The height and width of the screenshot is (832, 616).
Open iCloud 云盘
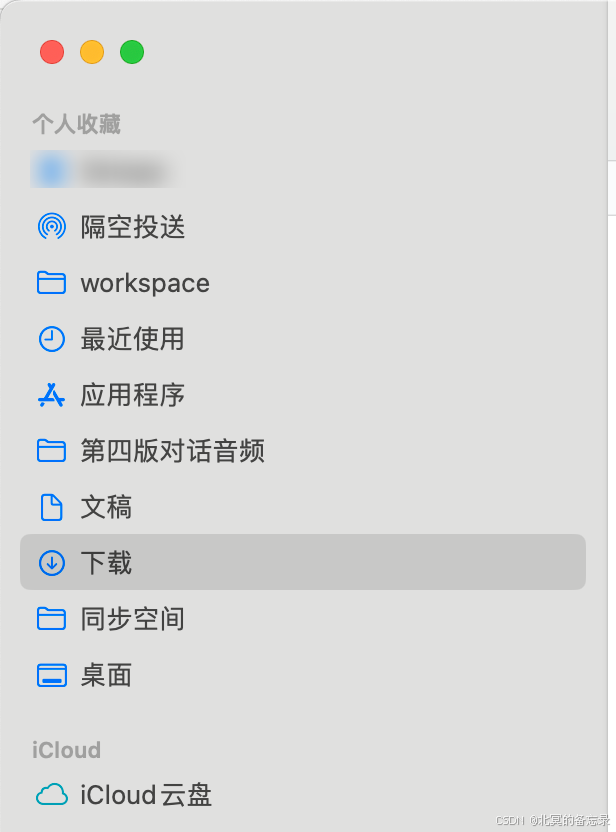pyautogui.click(x=302, y=794)
